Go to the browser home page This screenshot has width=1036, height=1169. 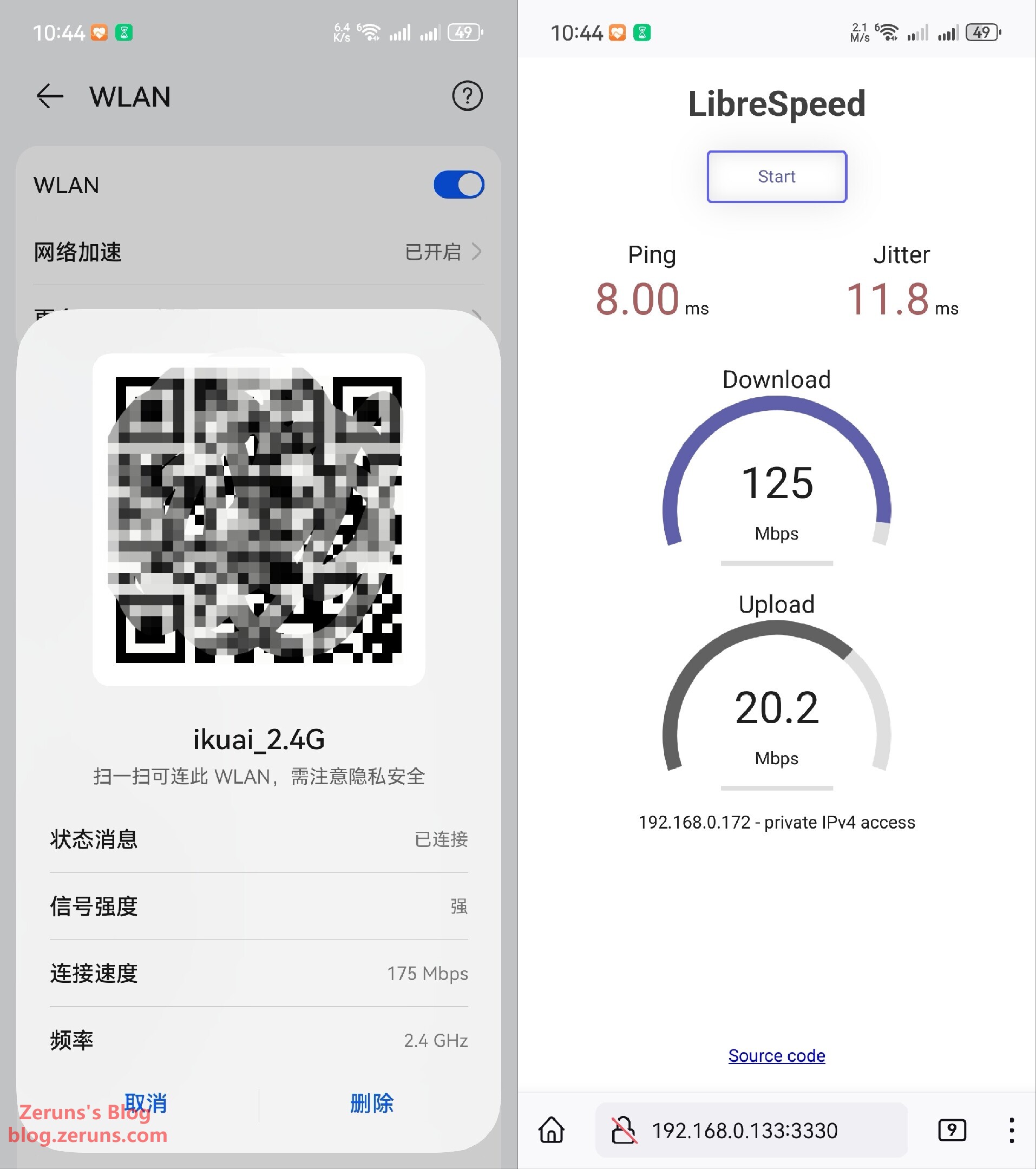[552, 1130]
